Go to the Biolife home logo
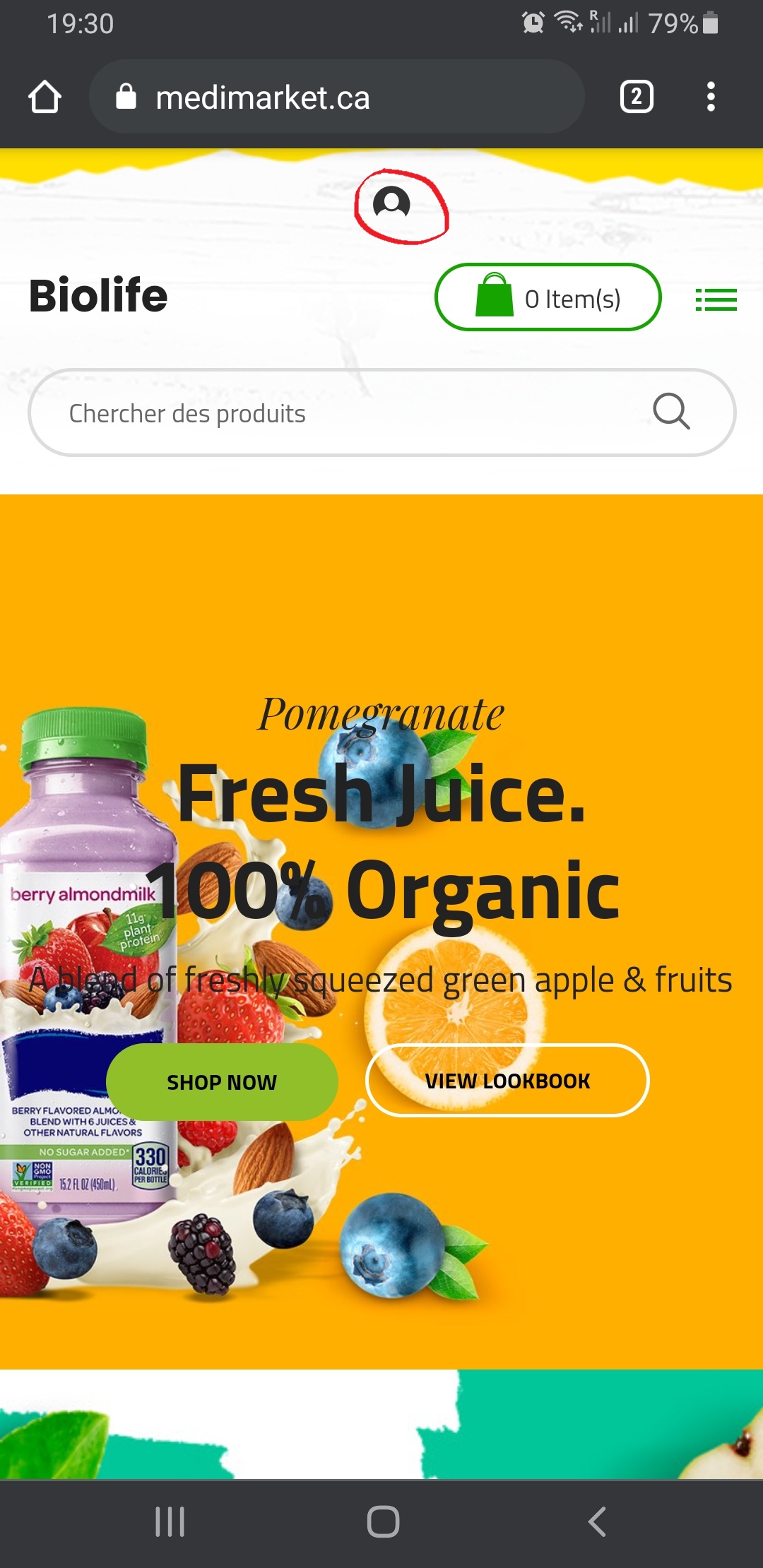Viewport: 763px width, 1568px height. pyautogui.click(x=98, y=295)
